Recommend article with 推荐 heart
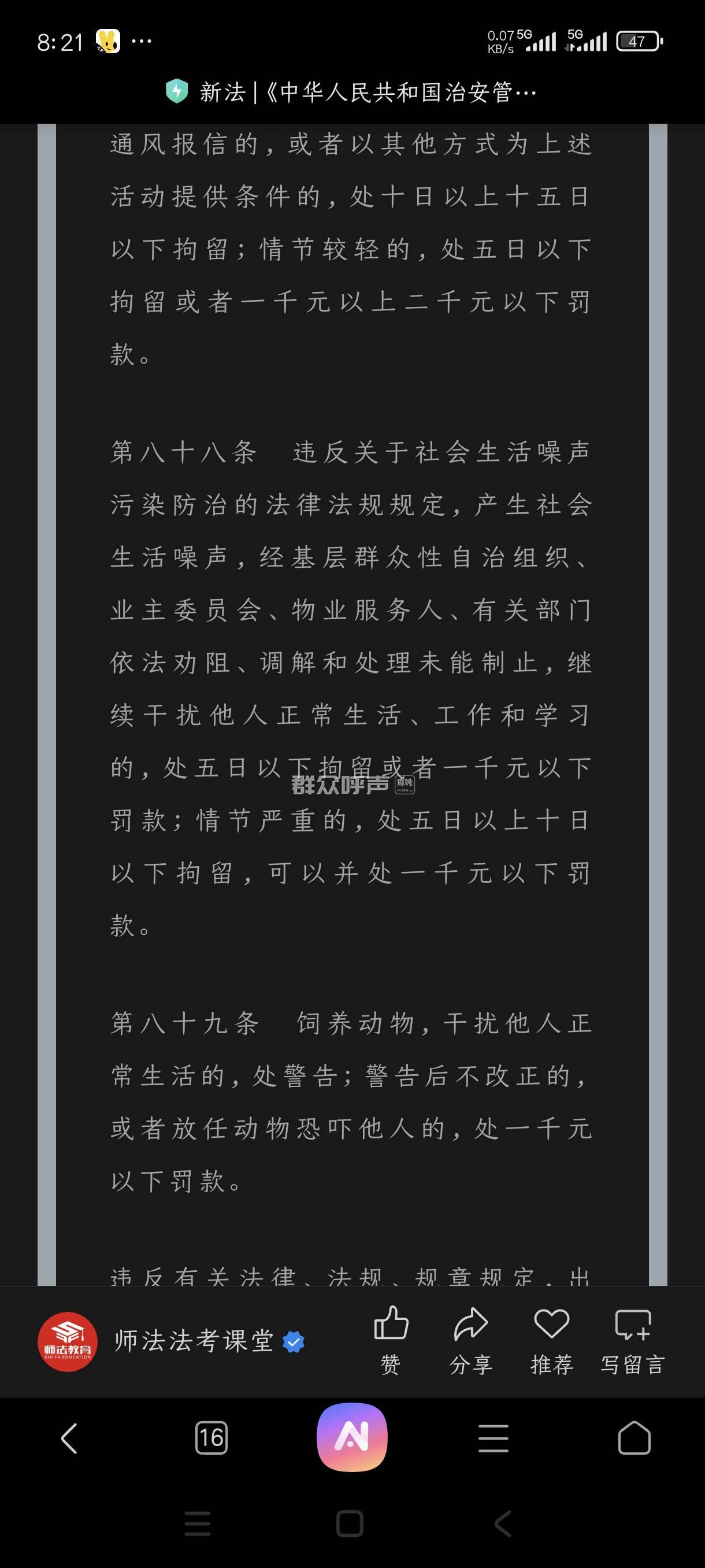This screenshot has width=705, height=1568. coord(551,1340)
